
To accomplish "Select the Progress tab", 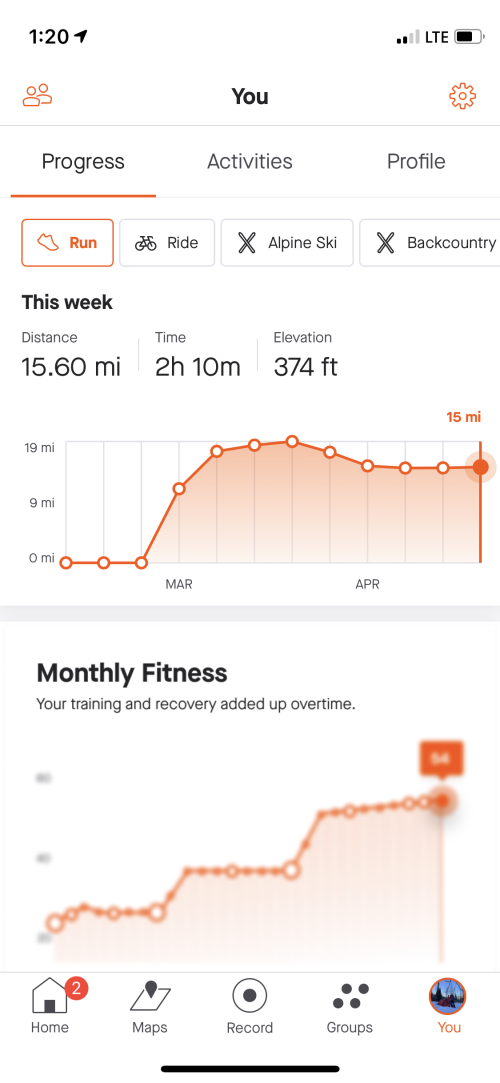I will point(83,162).
